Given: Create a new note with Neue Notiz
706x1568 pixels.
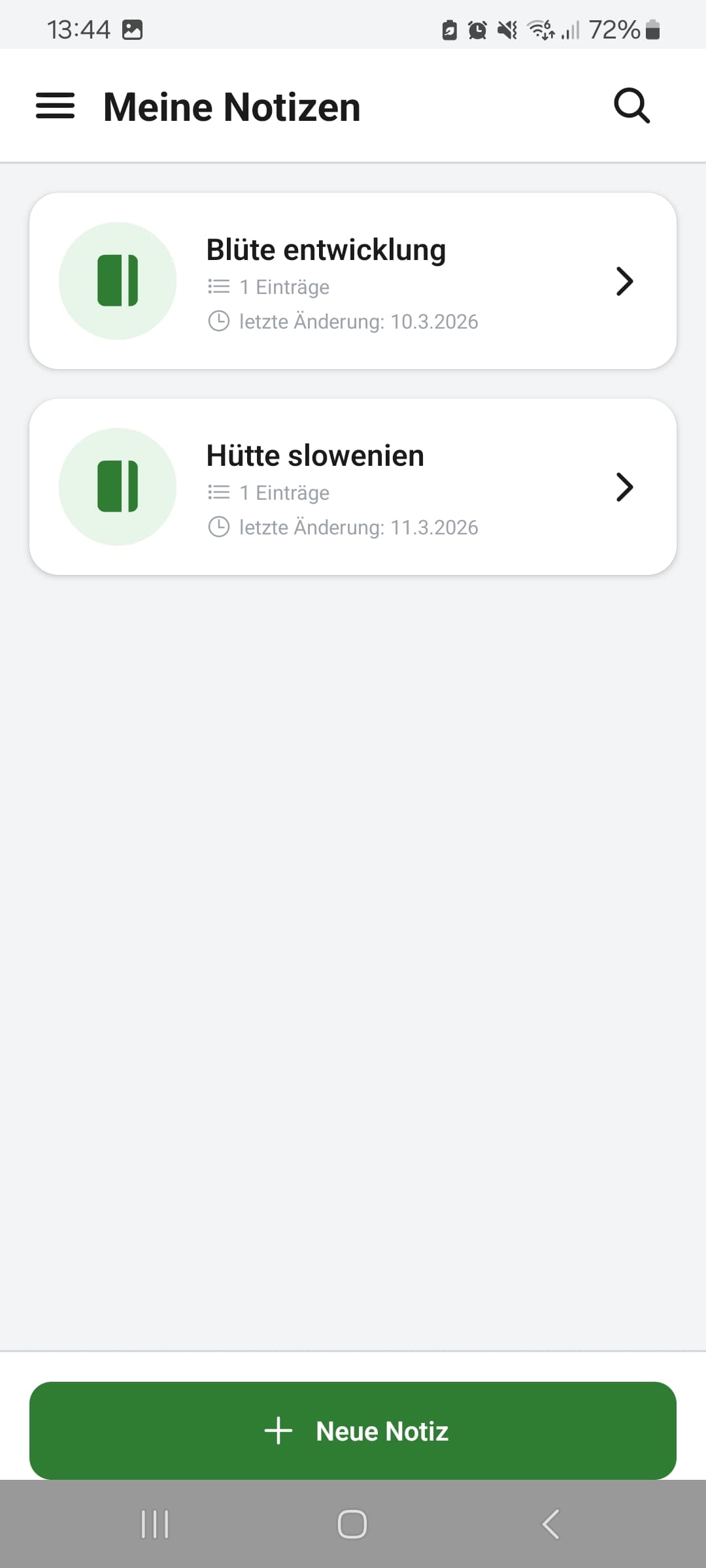Looking at the screenshot, I should click(x=353, y=1430).
